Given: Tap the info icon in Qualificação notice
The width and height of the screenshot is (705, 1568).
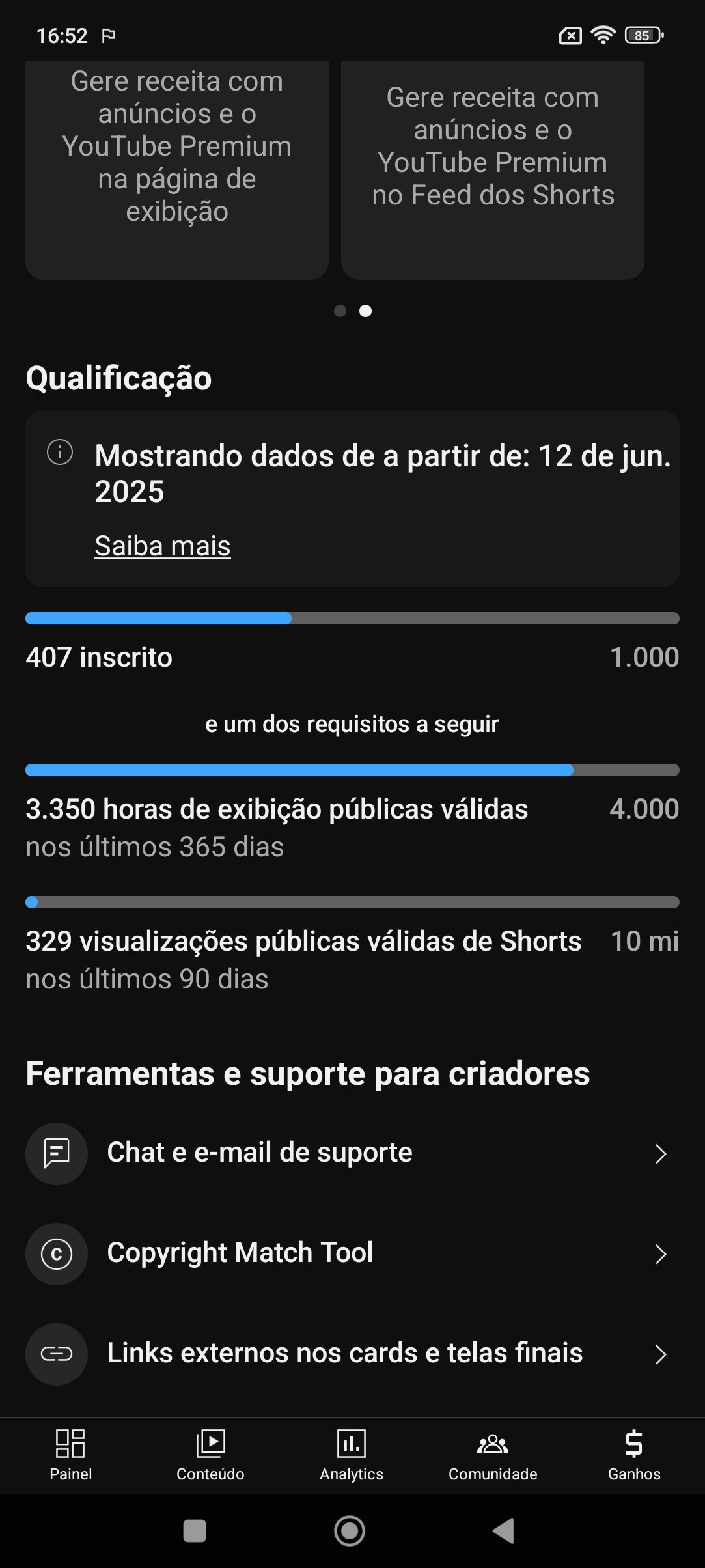Looking at the screenshot, I should [x=60, y=452].
